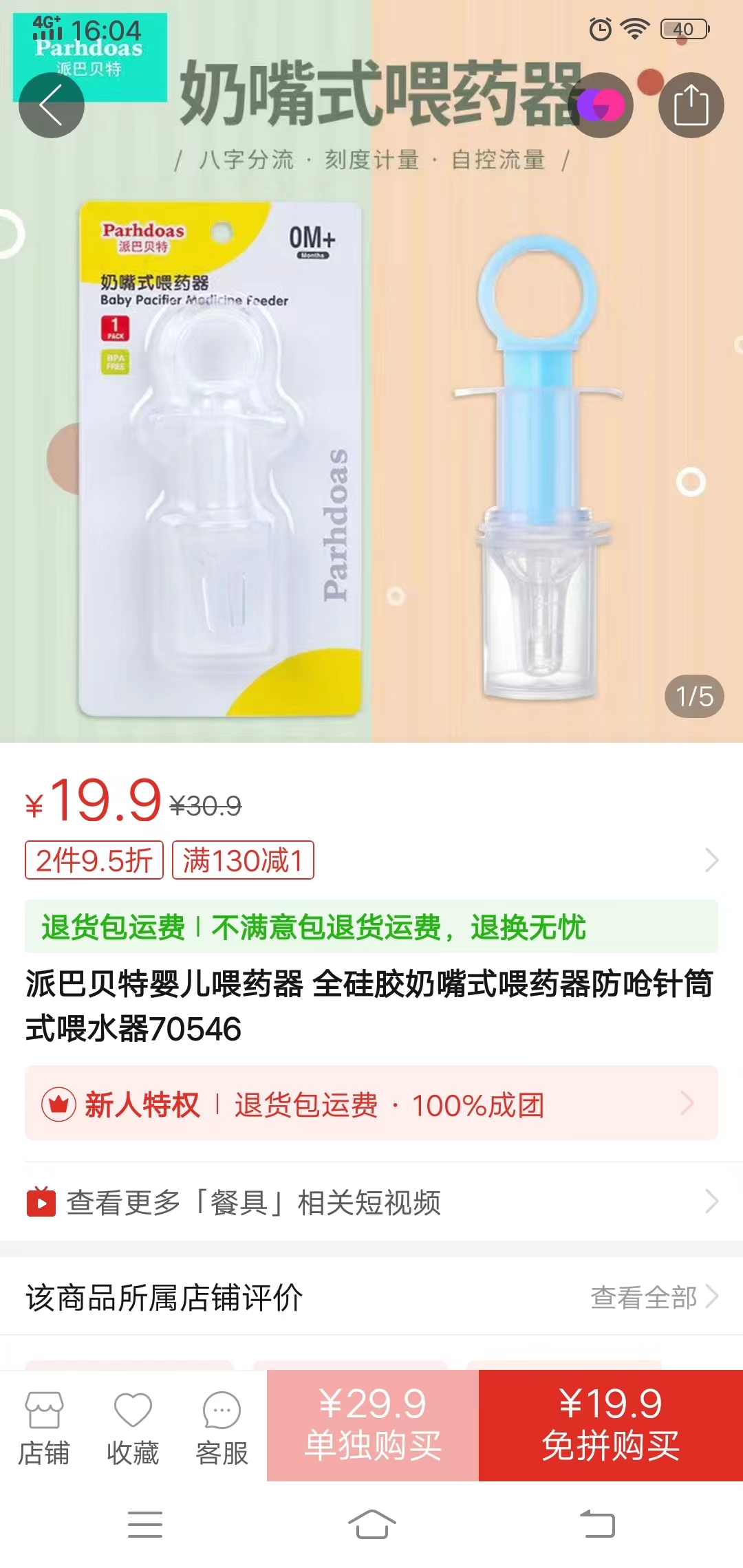Tap the system back button

597,1524
